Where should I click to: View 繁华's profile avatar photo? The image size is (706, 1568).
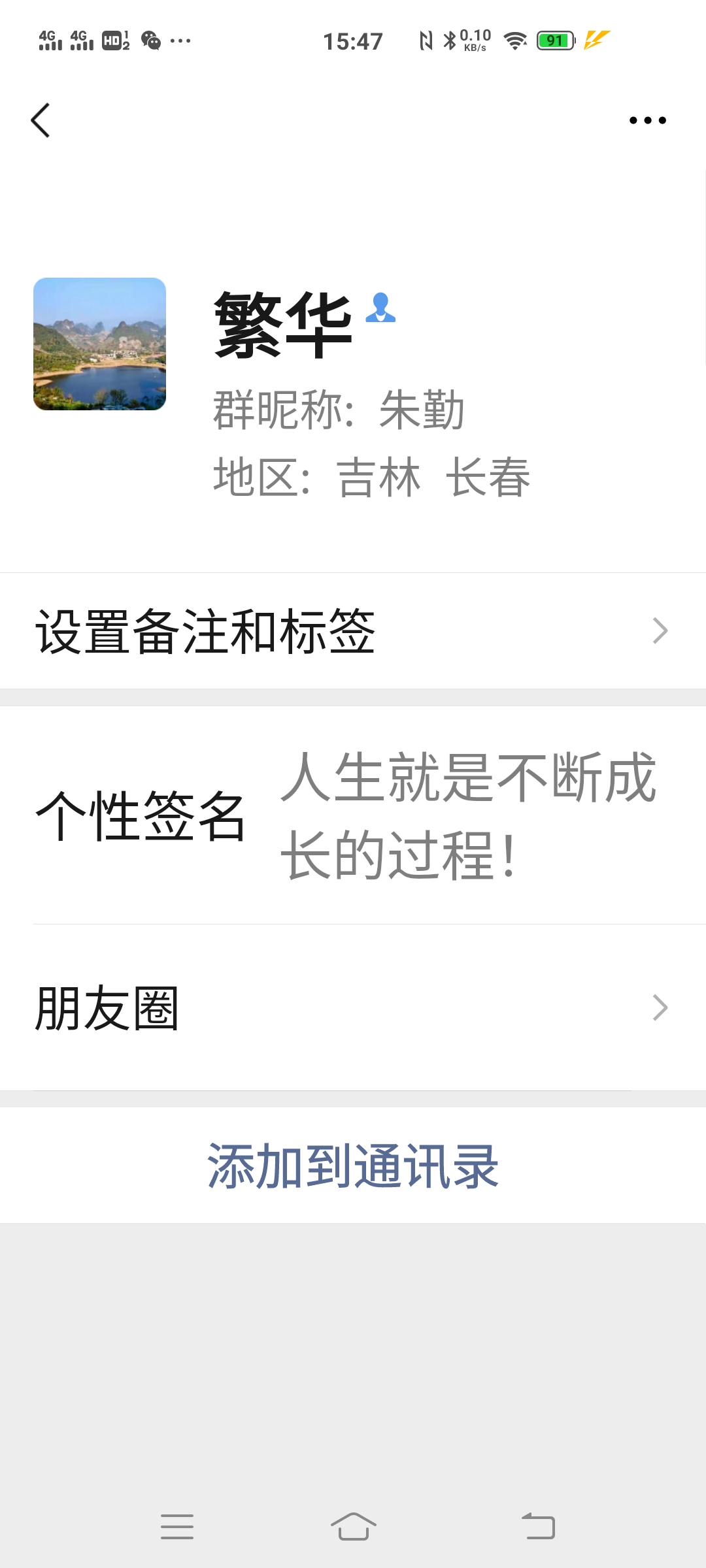pyautogui.click(x=100, y=344)
